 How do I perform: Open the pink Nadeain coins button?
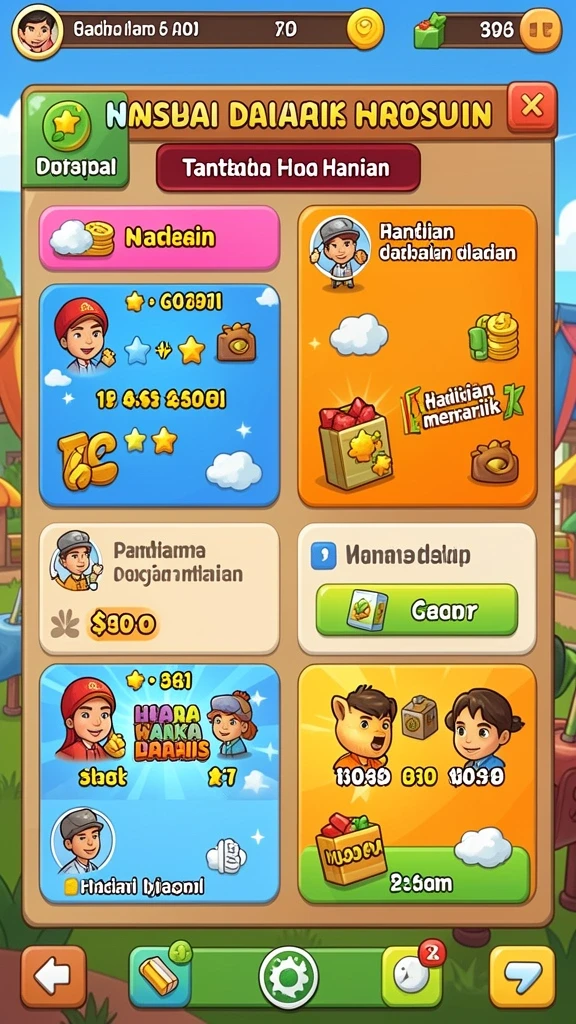pyautogui.click(x=159, y=238)
